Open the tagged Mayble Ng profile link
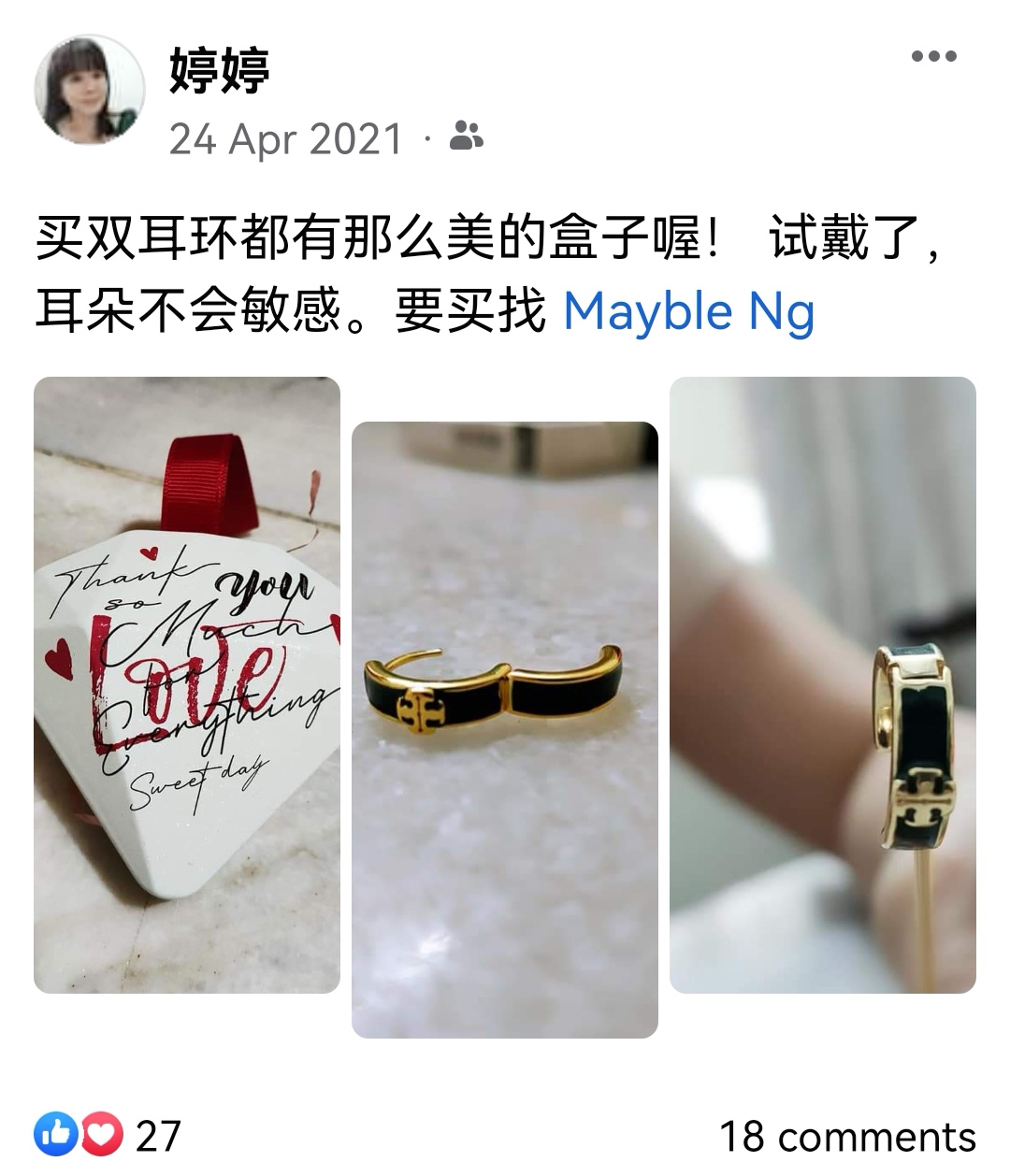The image size is (1010, 1176). 688,312
